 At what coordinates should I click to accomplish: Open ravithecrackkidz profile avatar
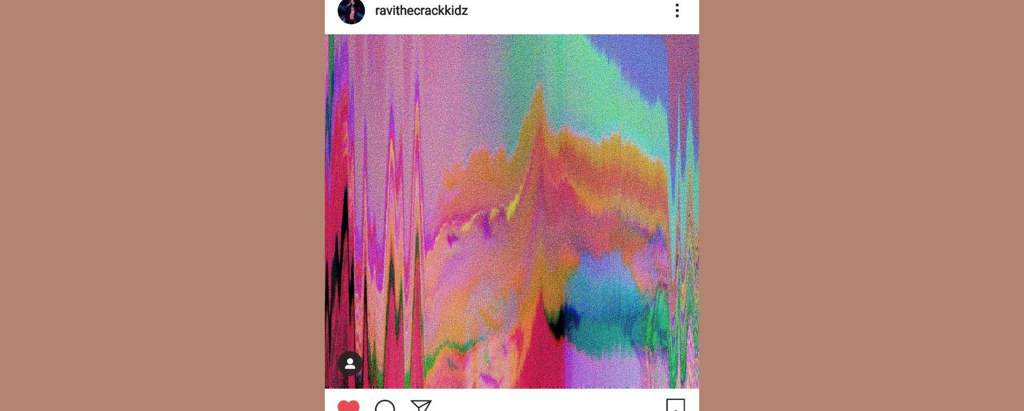click(x=351, y=11)
